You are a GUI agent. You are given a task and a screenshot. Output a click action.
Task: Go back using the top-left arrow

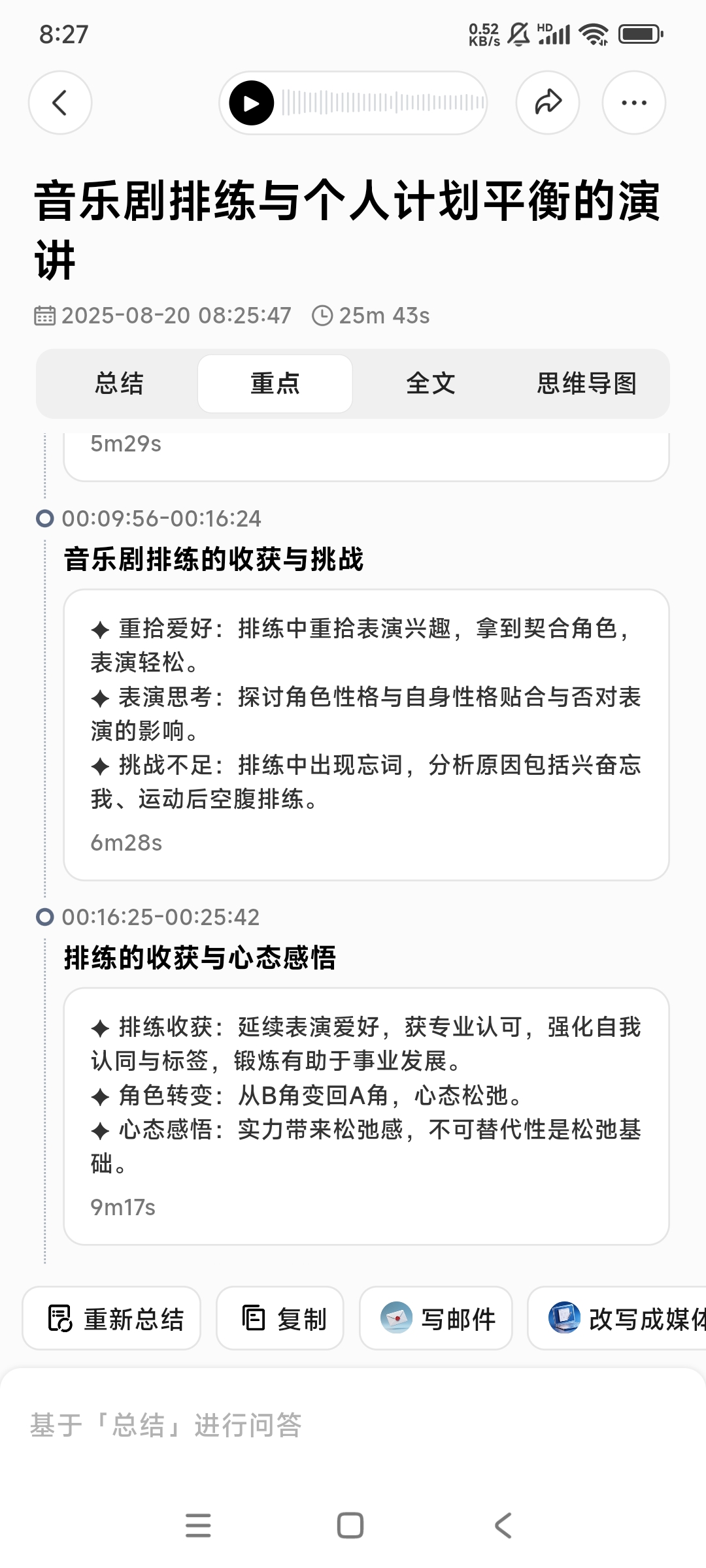coord(60,103)
